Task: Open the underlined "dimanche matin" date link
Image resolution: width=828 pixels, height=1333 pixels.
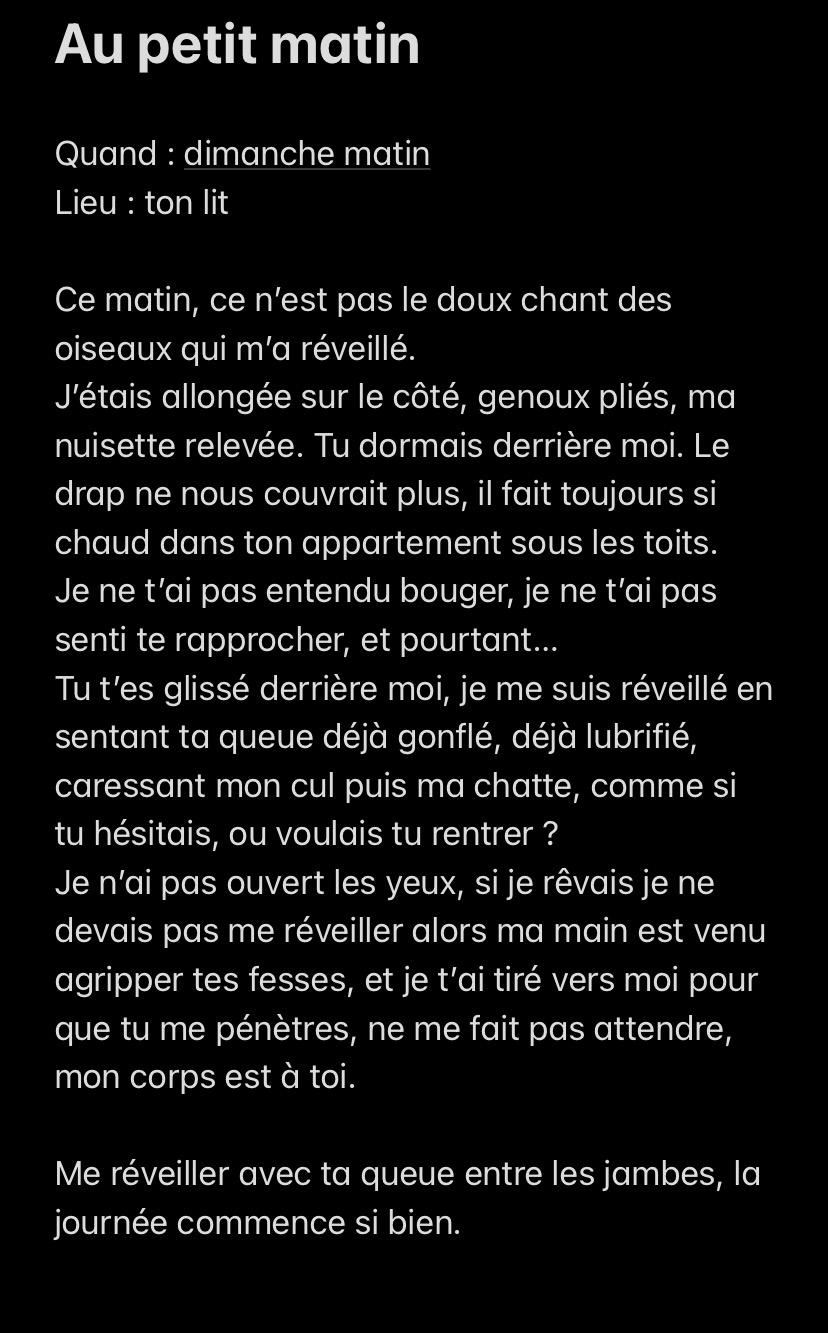Action: (x=306, y=154)
